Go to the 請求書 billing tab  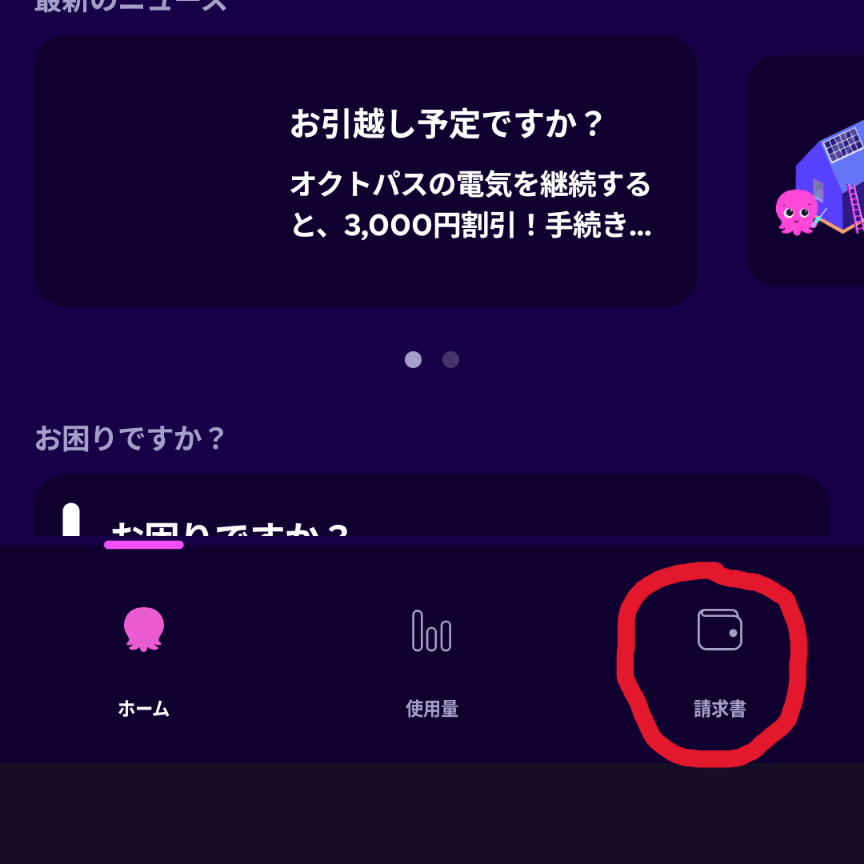[x=719, y=658]
